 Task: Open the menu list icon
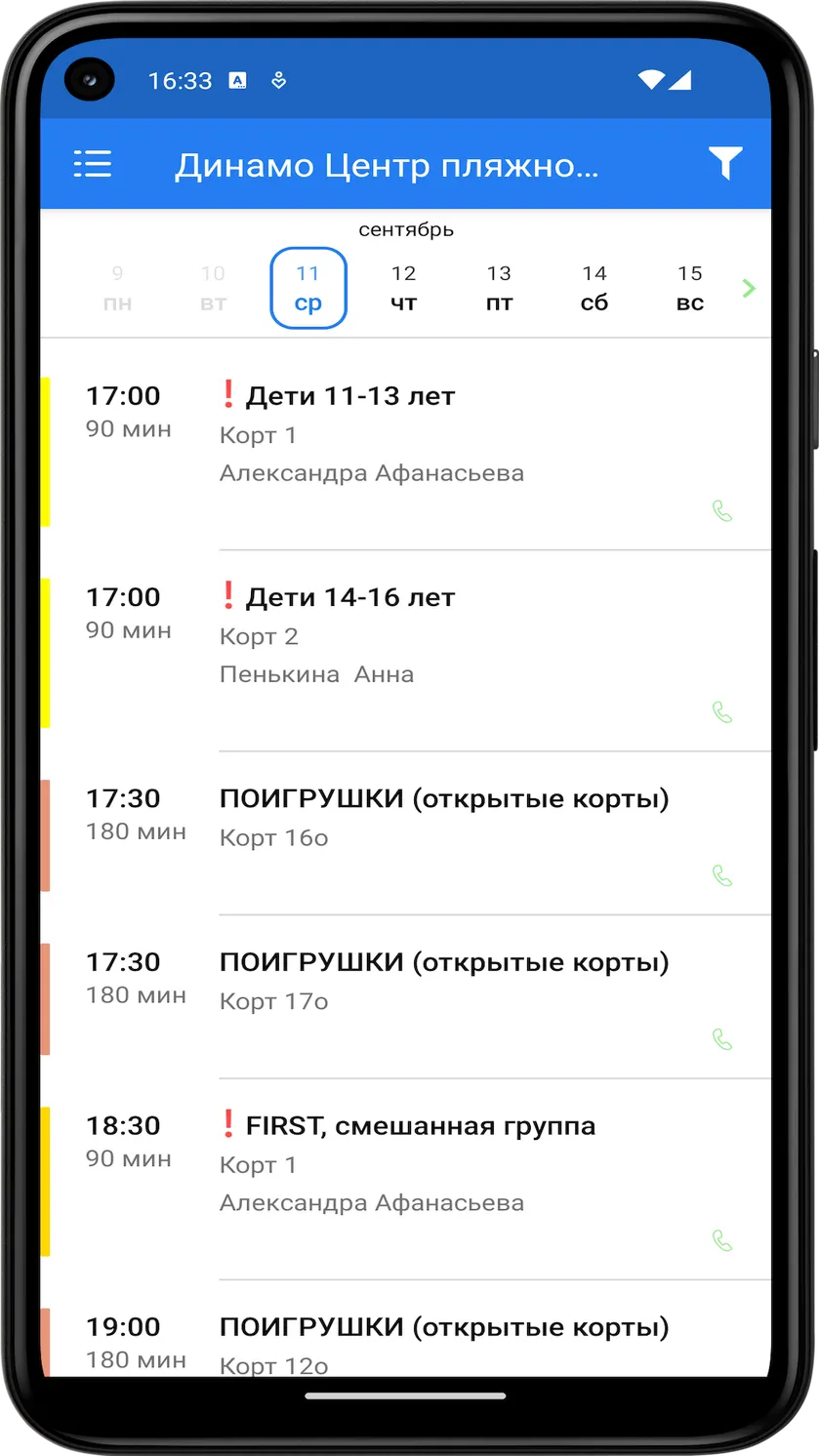tap(93, 164)
